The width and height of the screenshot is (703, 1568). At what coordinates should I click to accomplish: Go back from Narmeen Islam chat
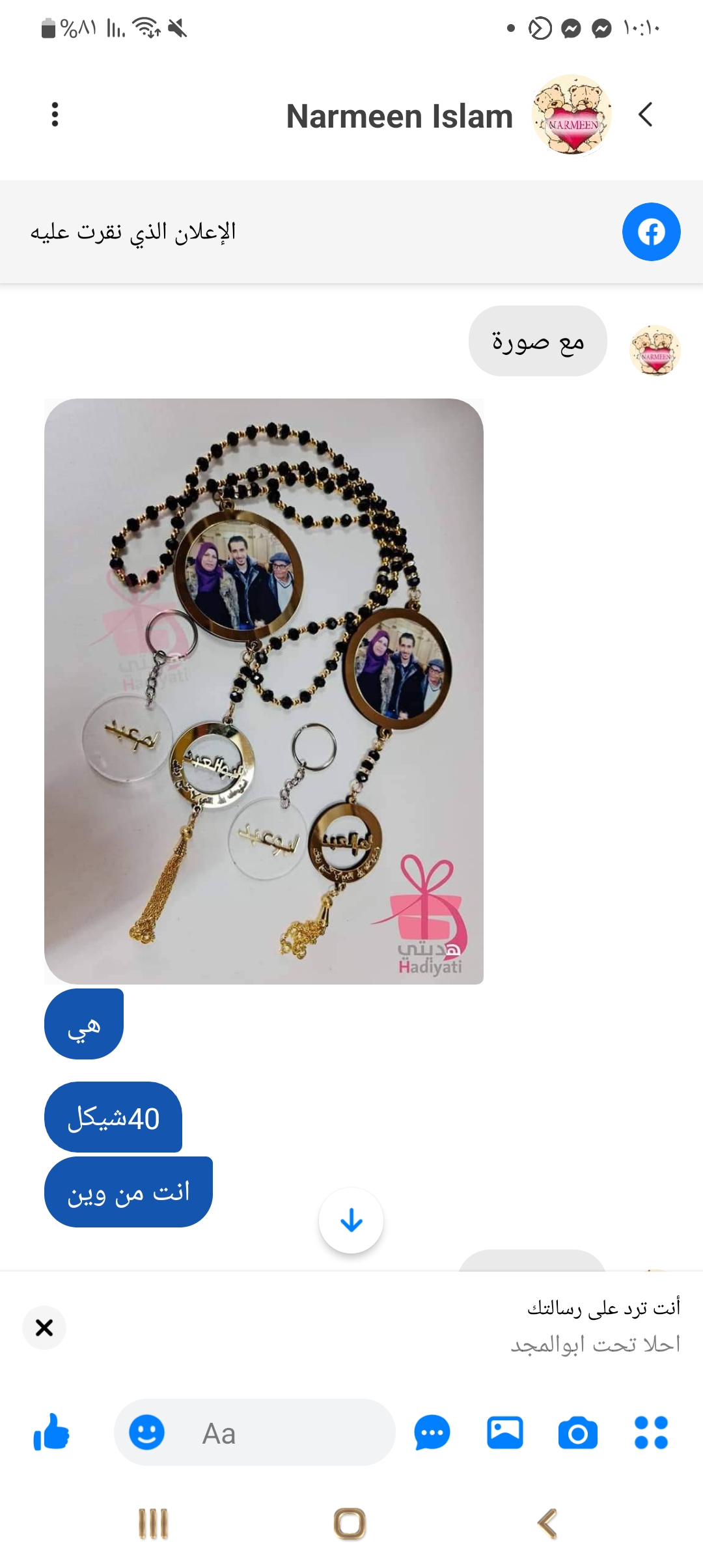pos(645,115)
